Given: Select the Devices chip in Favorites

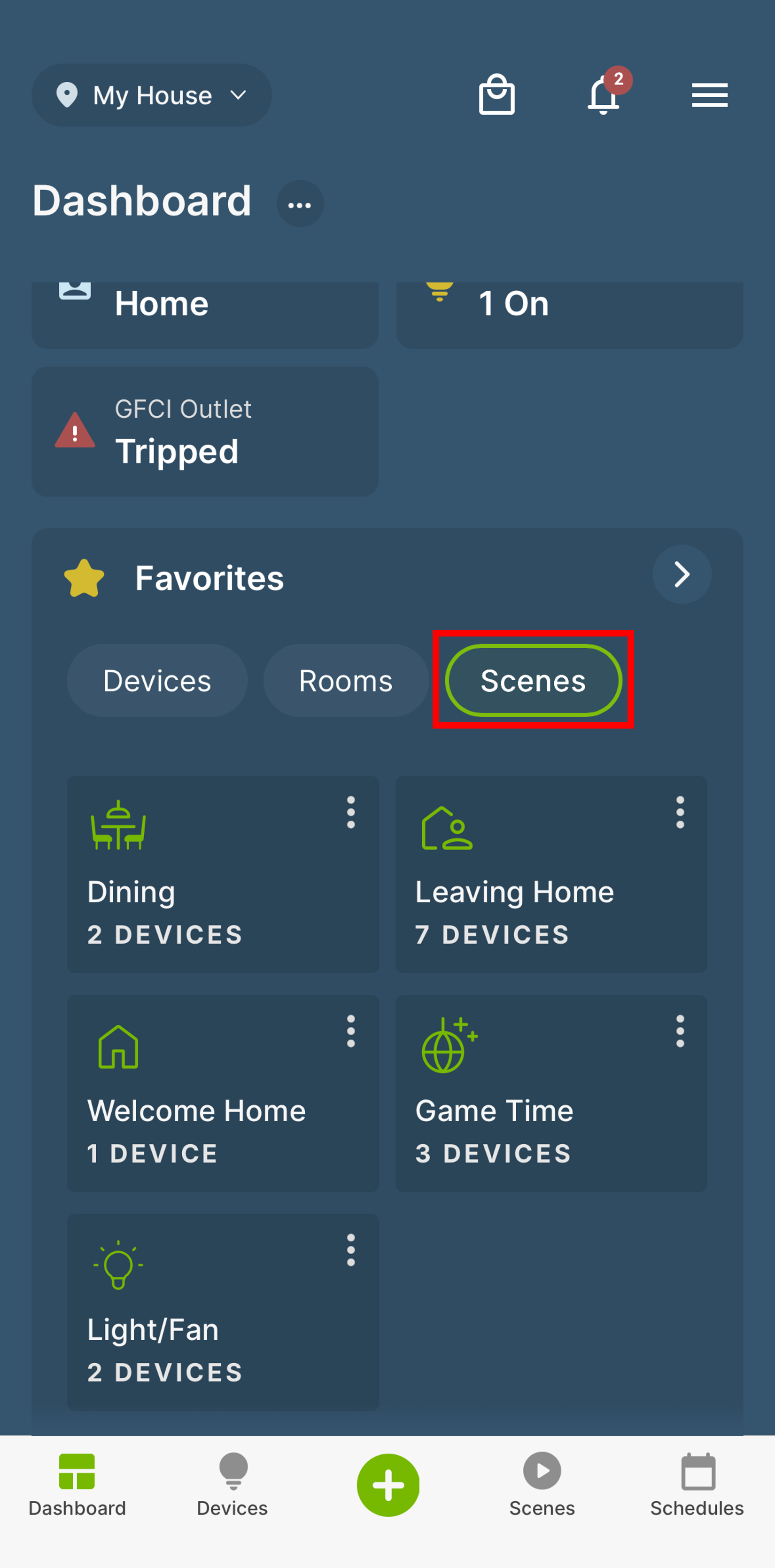Looking at the screenshot, I should pos(157,681).
